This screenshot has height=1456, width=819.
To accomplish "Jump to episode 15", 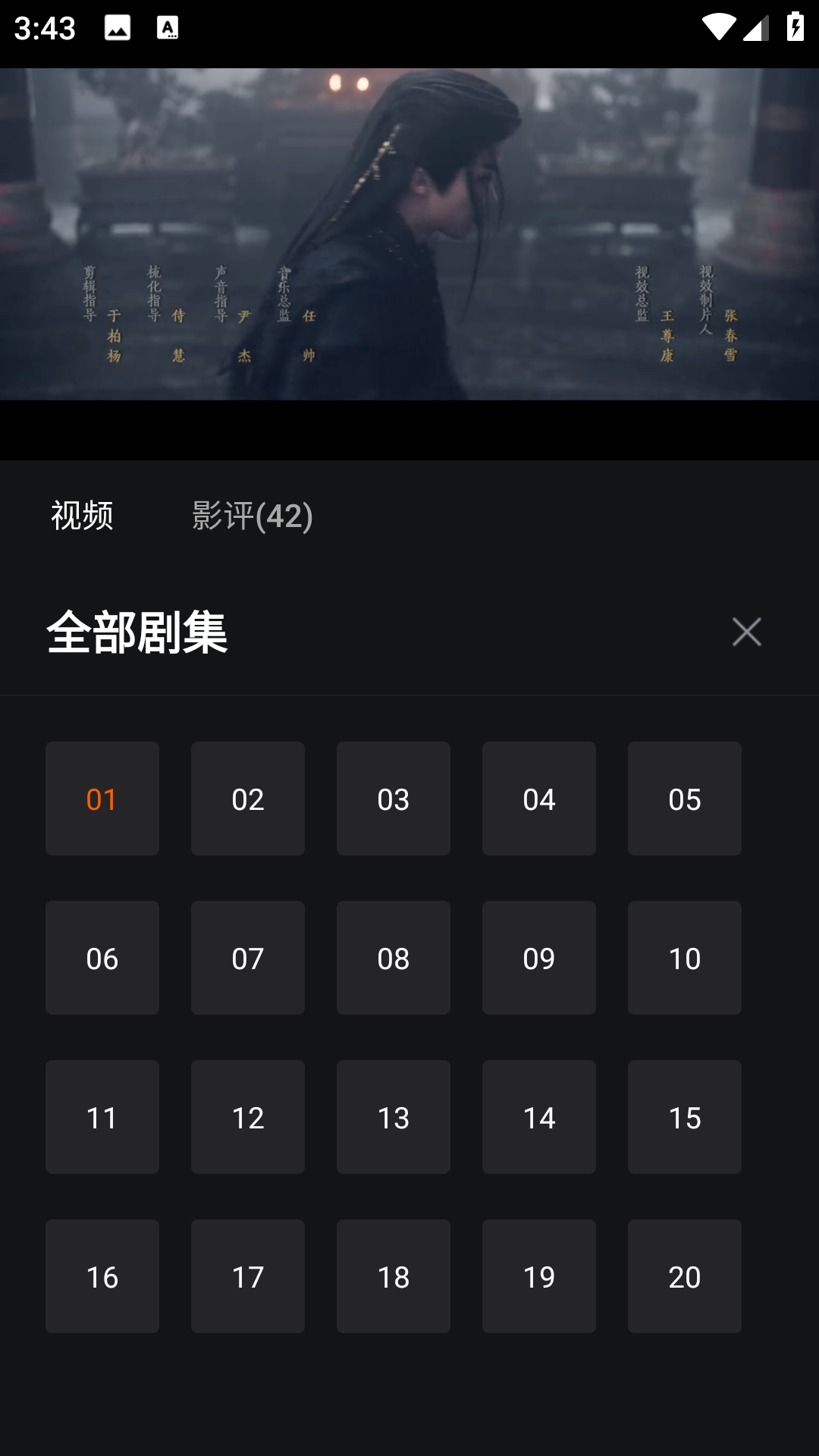I will tap(685, 1117).
